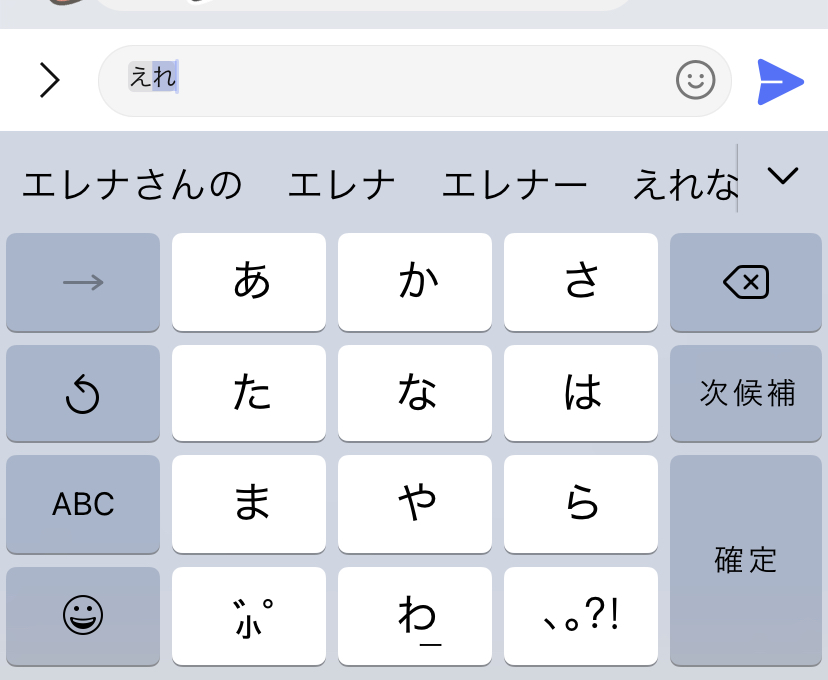This screenshot has height=680, width=828.
Task: Type the な kana key
Action: pos(415,394)
